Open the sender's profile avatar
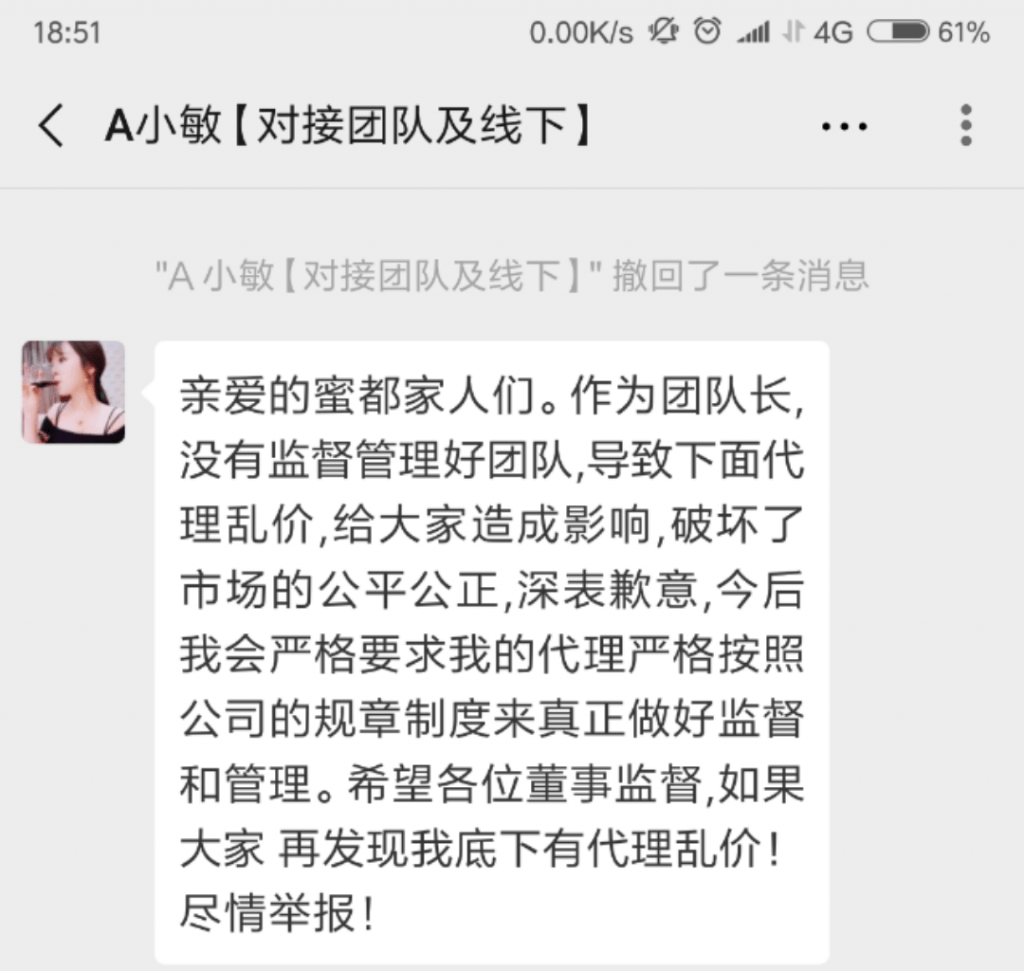 (74, 392)
